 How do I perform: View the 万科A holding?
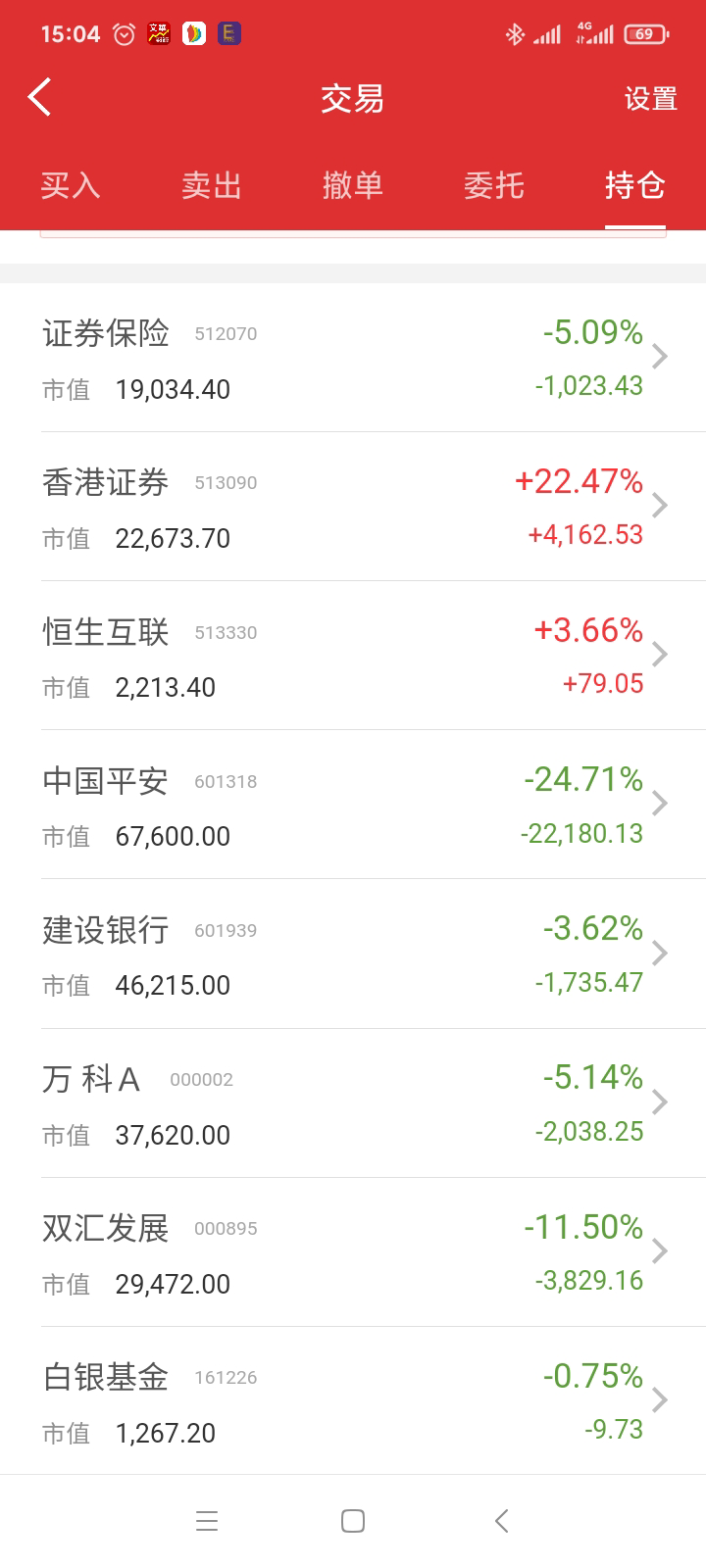pyautogui.click(x=353, y=1104)
